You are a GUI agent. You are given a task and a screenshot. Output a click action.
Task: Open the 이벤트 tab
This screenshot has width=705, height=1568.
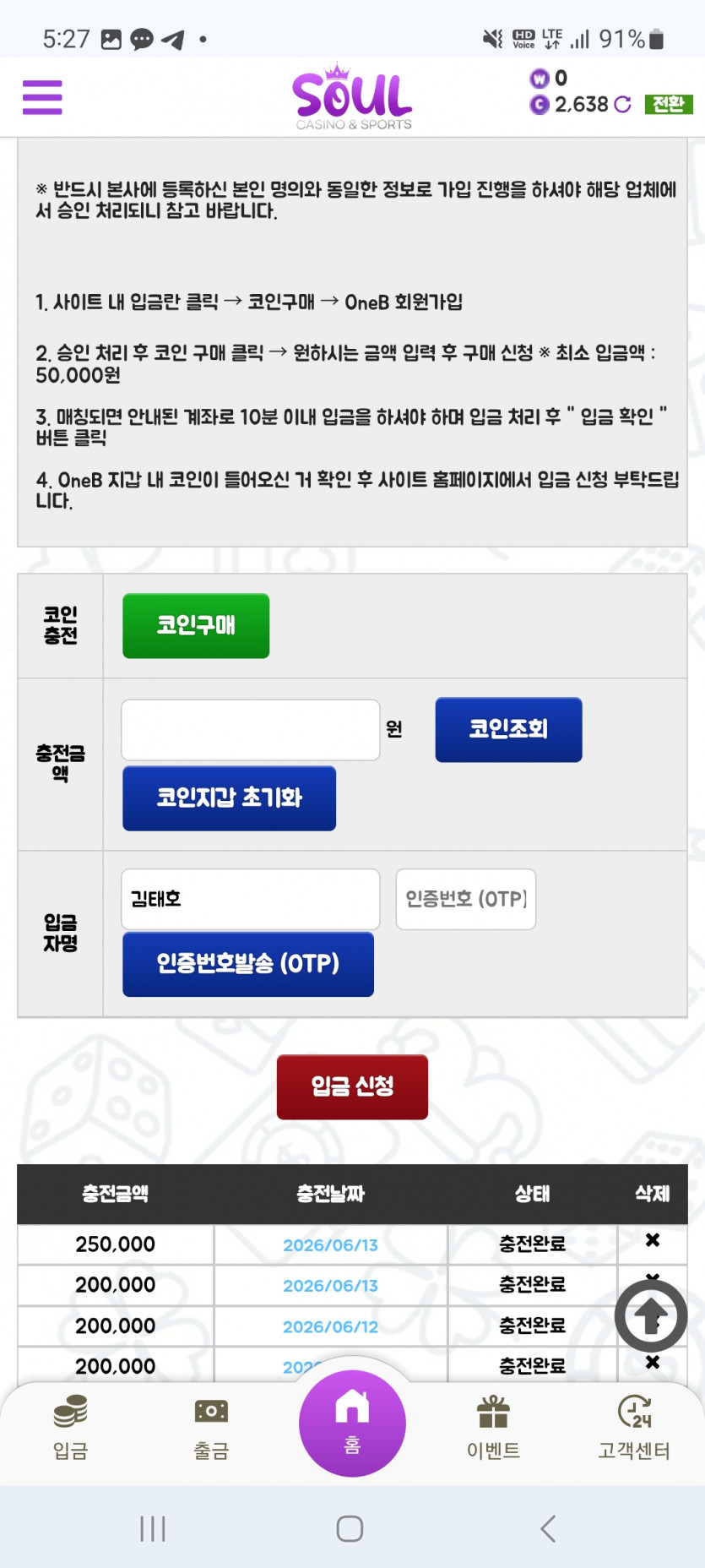coord(493,1428)
